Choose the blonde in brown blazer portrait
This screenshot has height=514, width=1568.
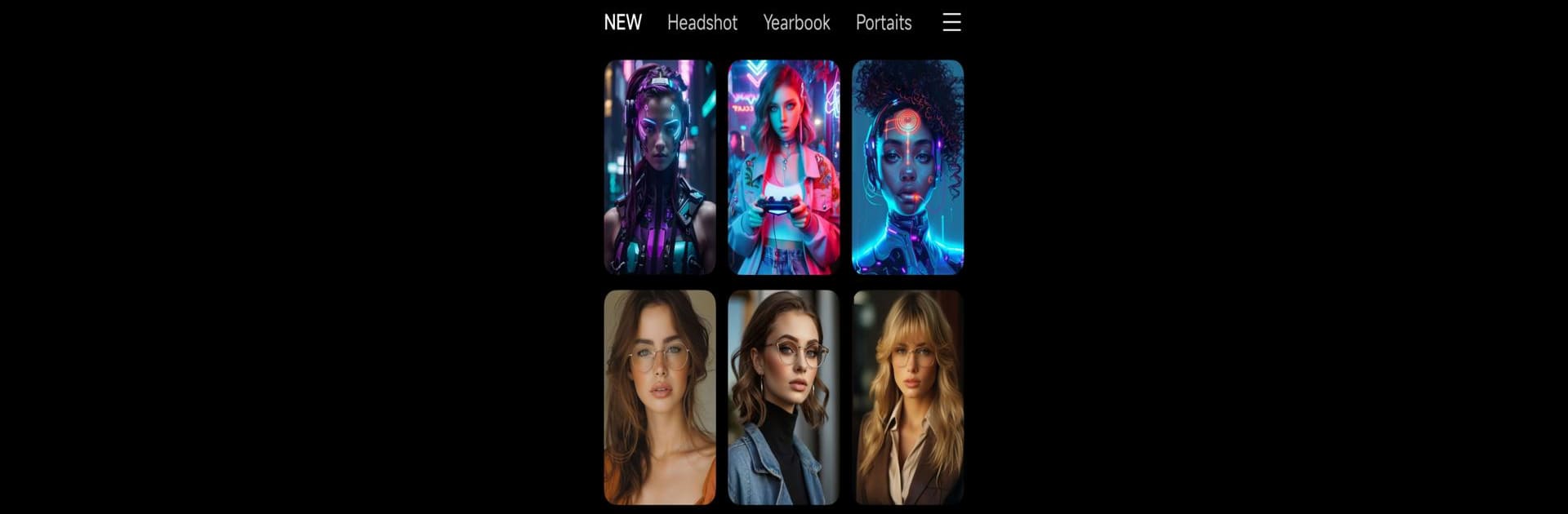907,397
